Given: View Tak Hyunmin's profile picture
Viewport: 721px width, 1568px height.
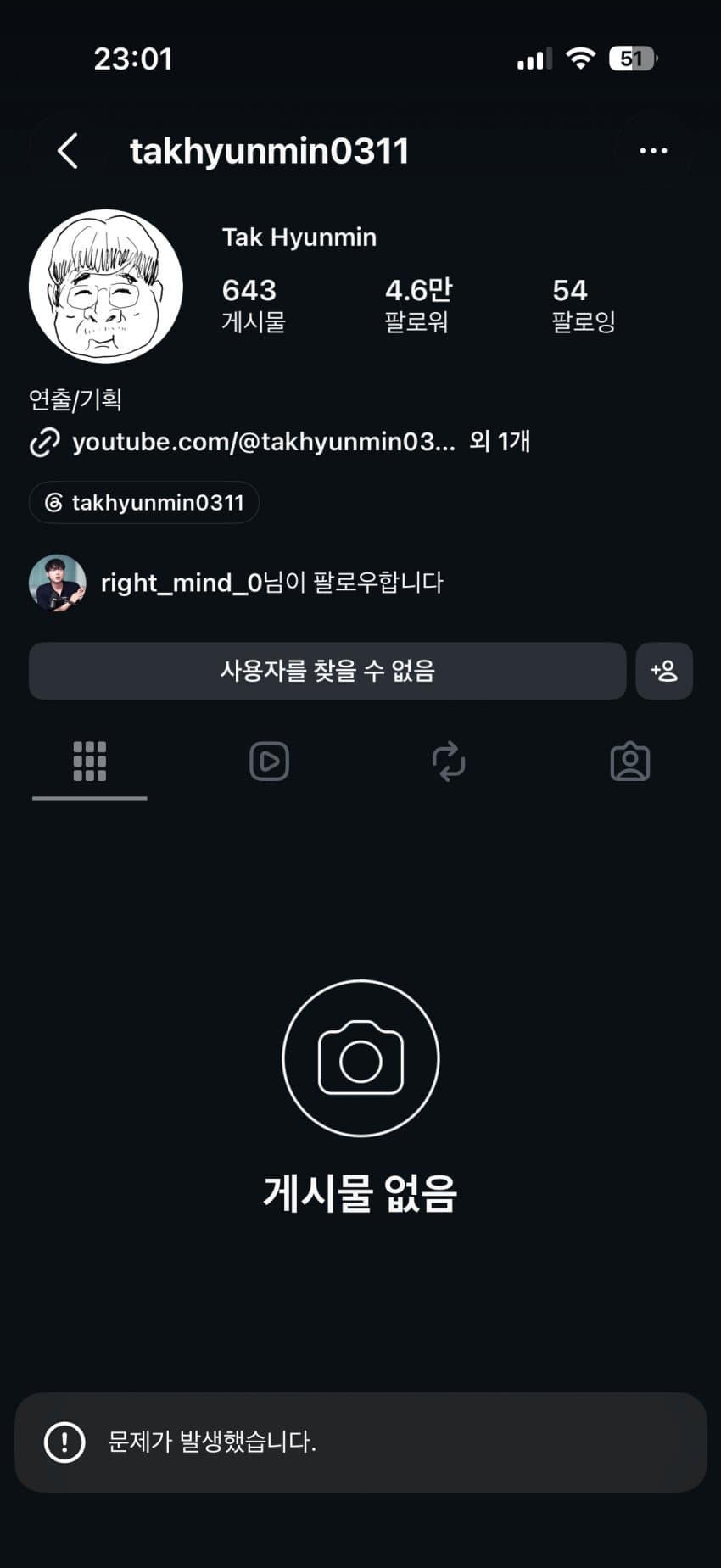Looking at the screenshot, I should point(106,287).
